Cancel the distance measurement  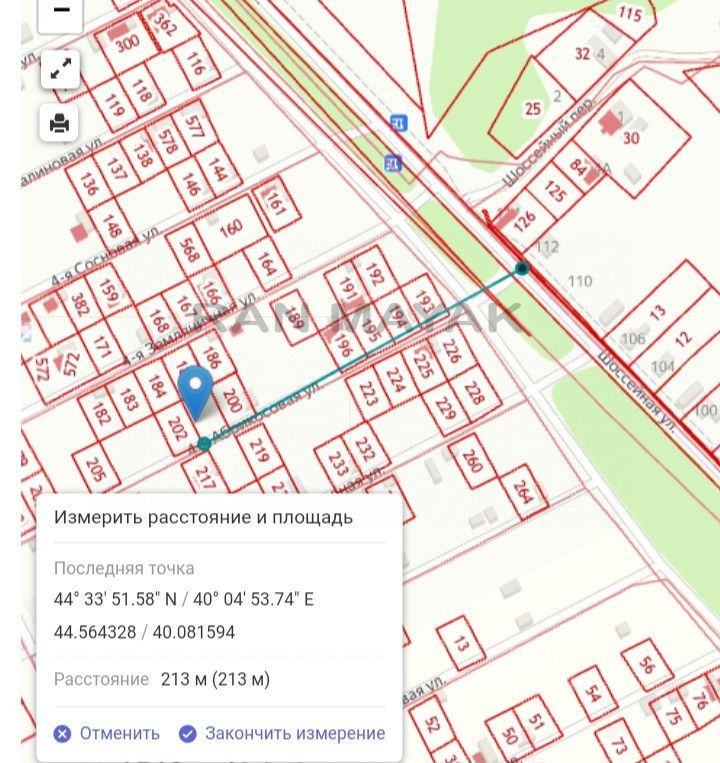pyautogui.click(x=107, y=733)
